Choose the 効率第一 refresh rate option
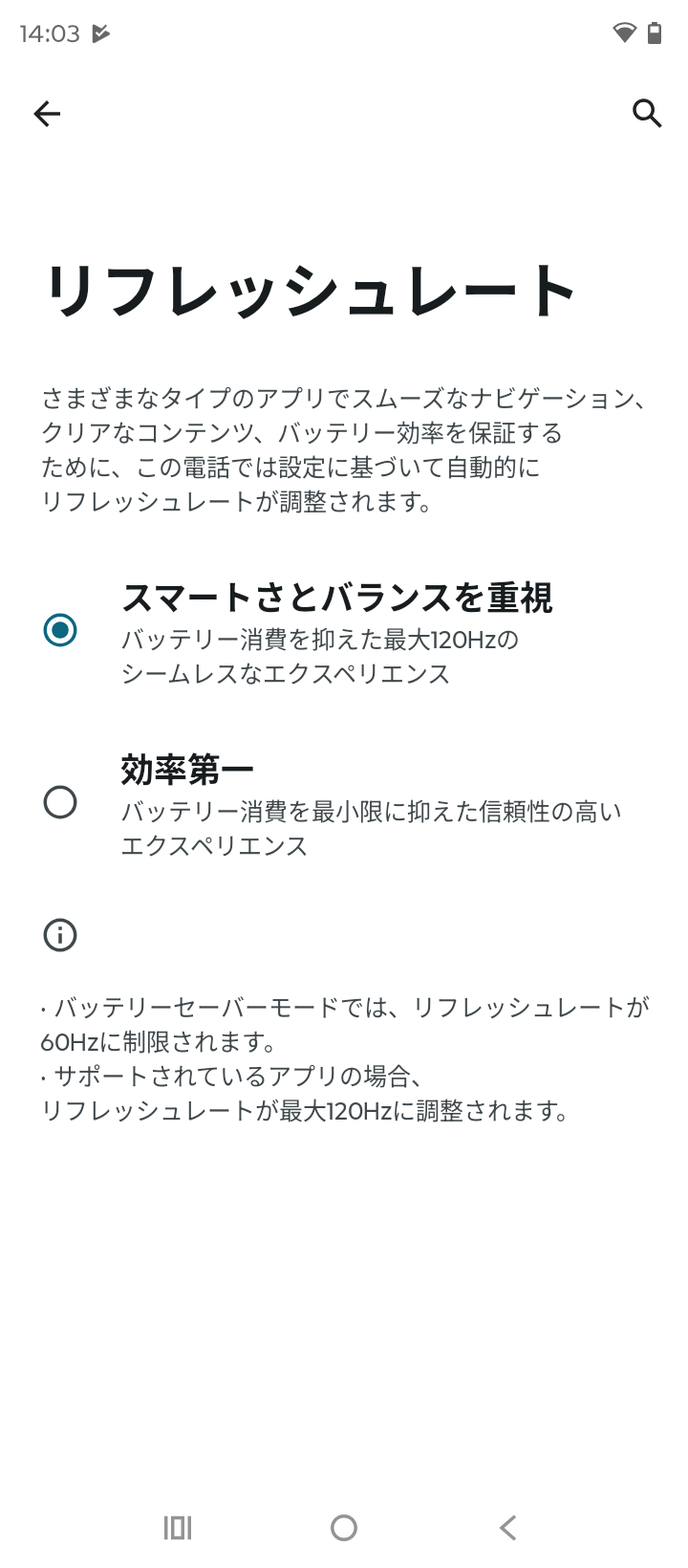 point(60,802)
